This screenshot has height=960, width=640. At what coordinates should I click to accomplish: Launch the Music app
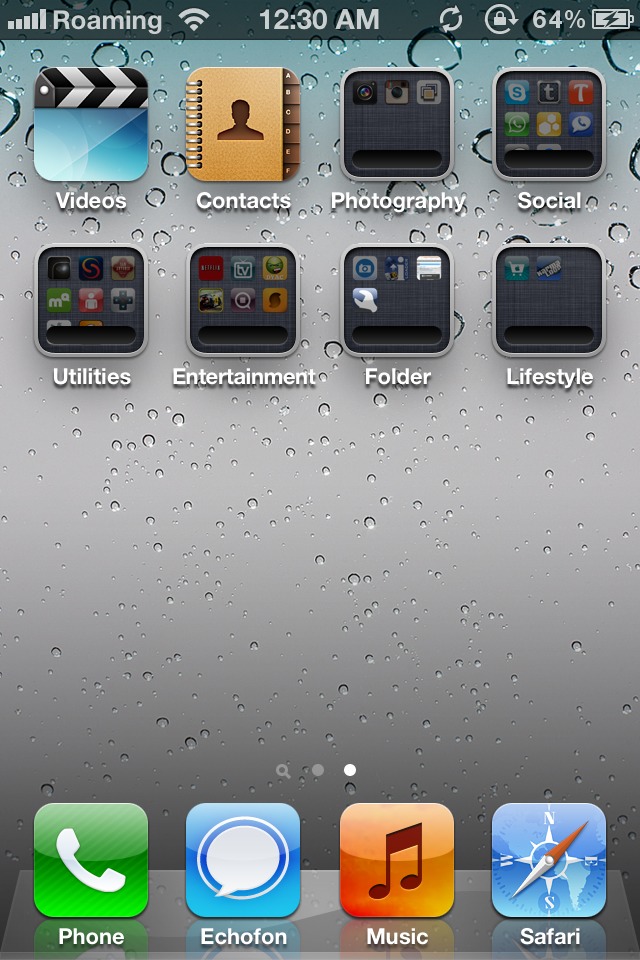397,860
